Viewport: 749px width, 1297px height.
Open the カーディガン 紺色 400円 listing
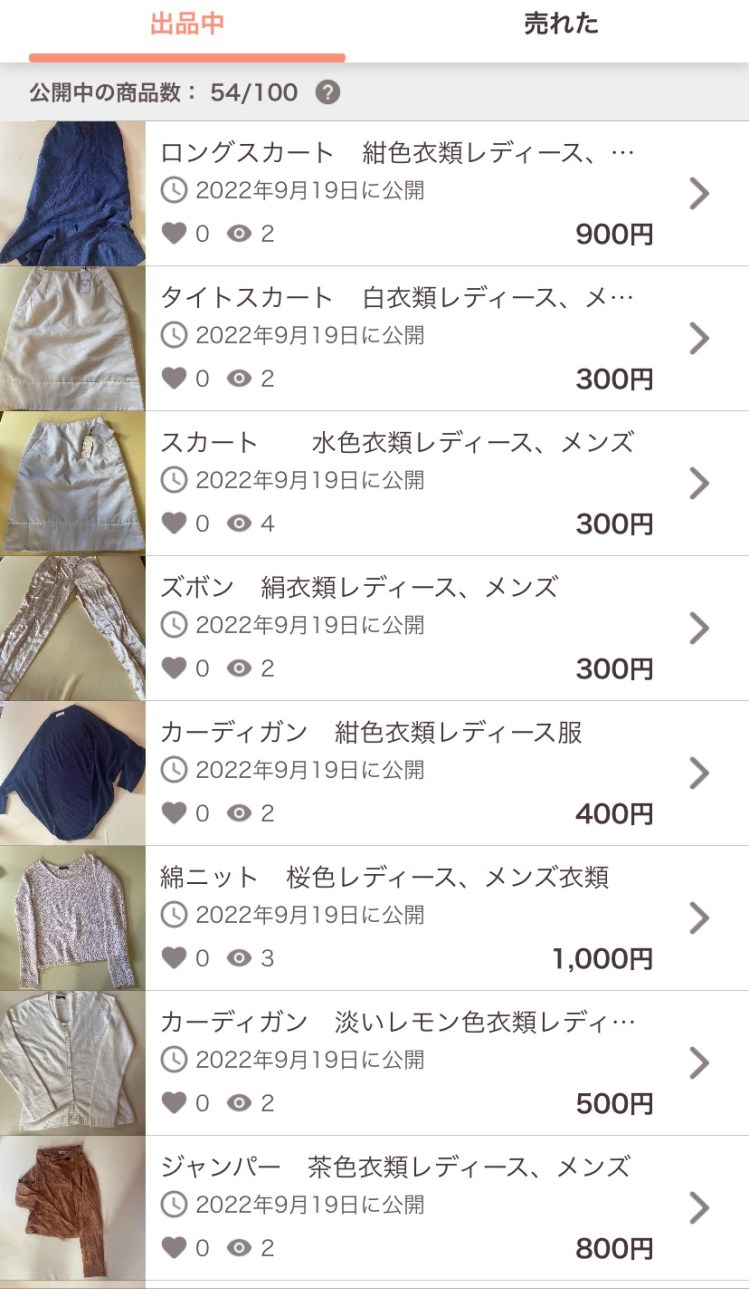click(400, 773)
